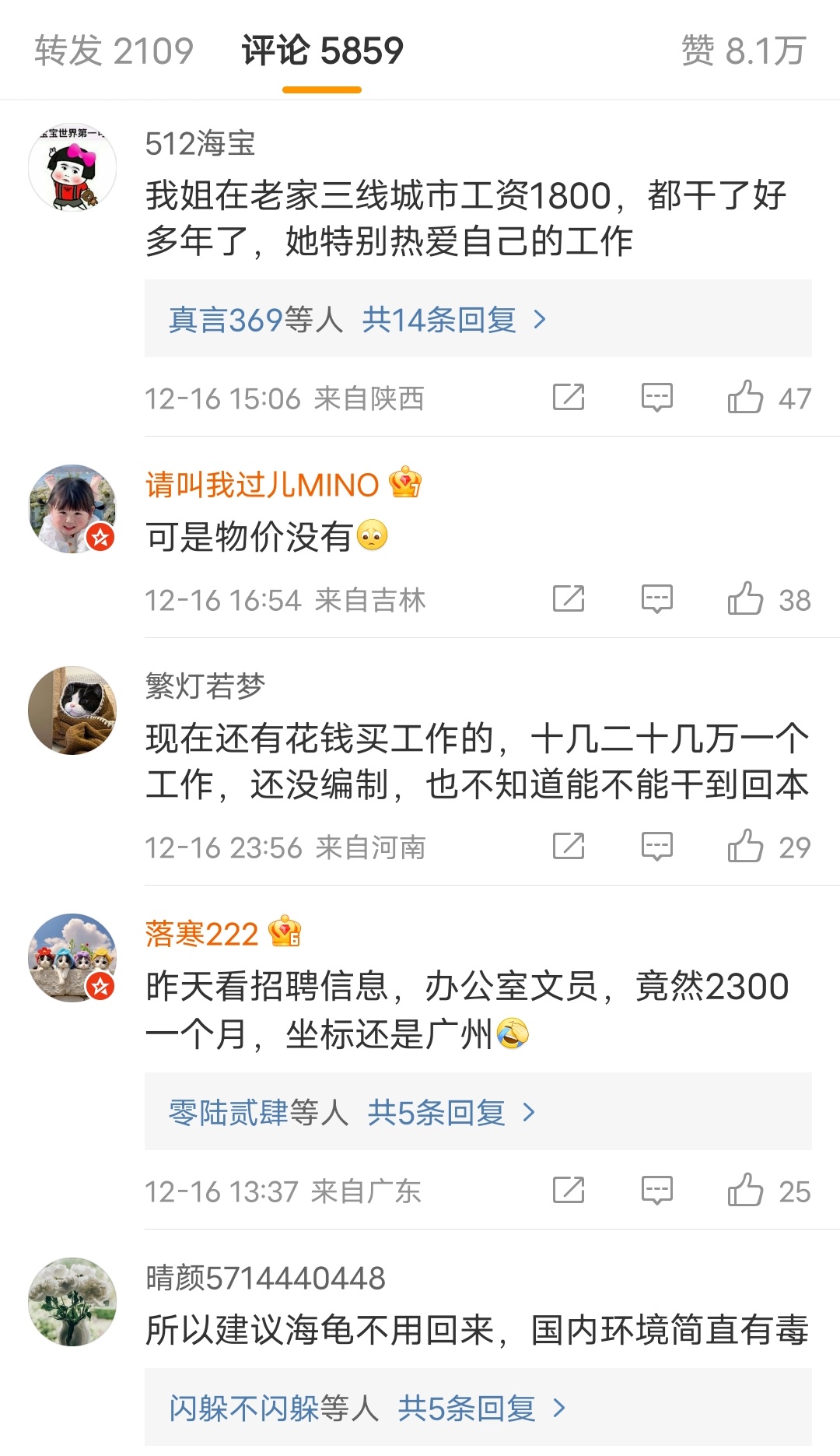Open the username 请叫我过儿MINO

click(x=262, y=485)
